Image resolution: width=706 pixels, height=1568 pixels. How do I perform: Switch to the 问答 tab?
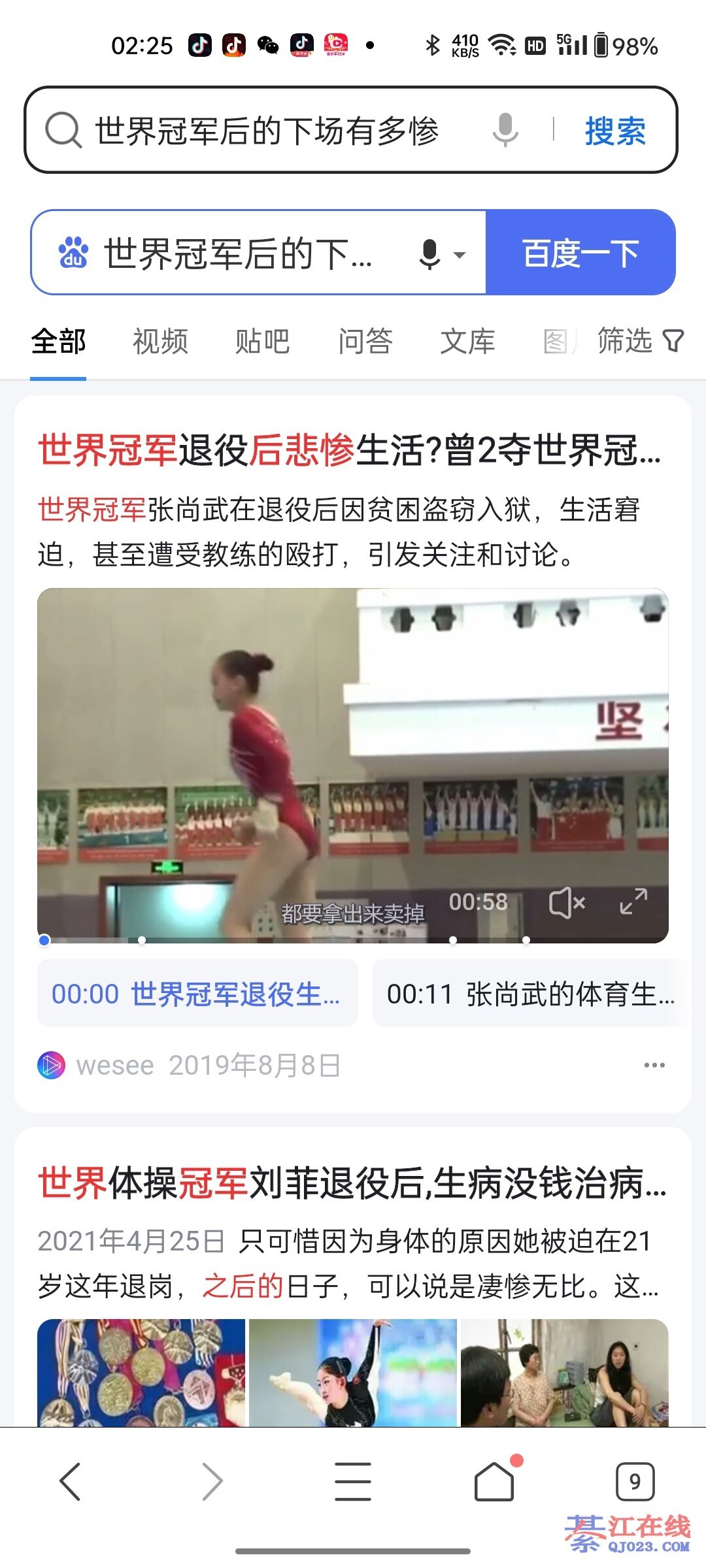tap(365, 341)
